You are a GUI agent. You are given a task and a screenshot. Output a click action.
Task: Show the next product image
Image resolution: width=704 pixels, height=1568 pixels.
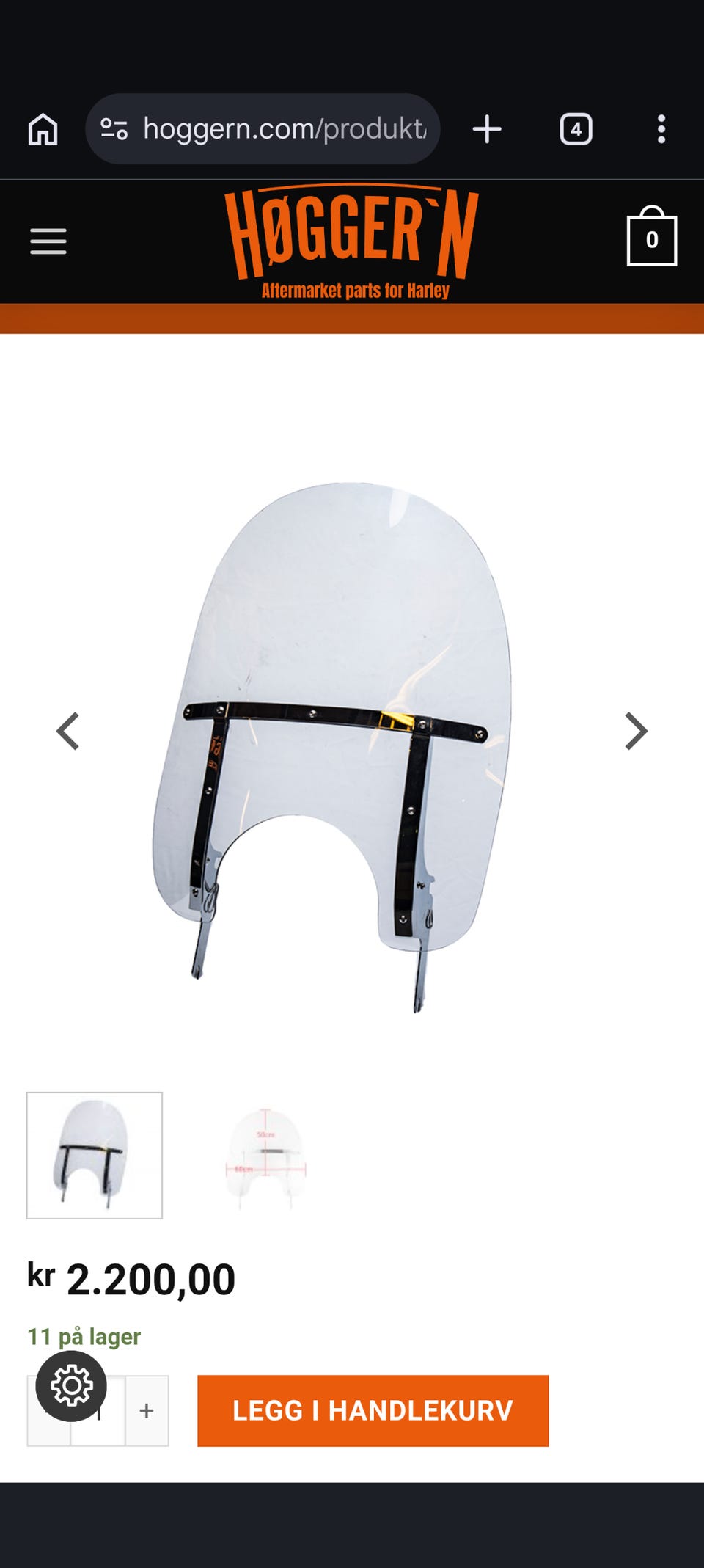tap(636, 731)
